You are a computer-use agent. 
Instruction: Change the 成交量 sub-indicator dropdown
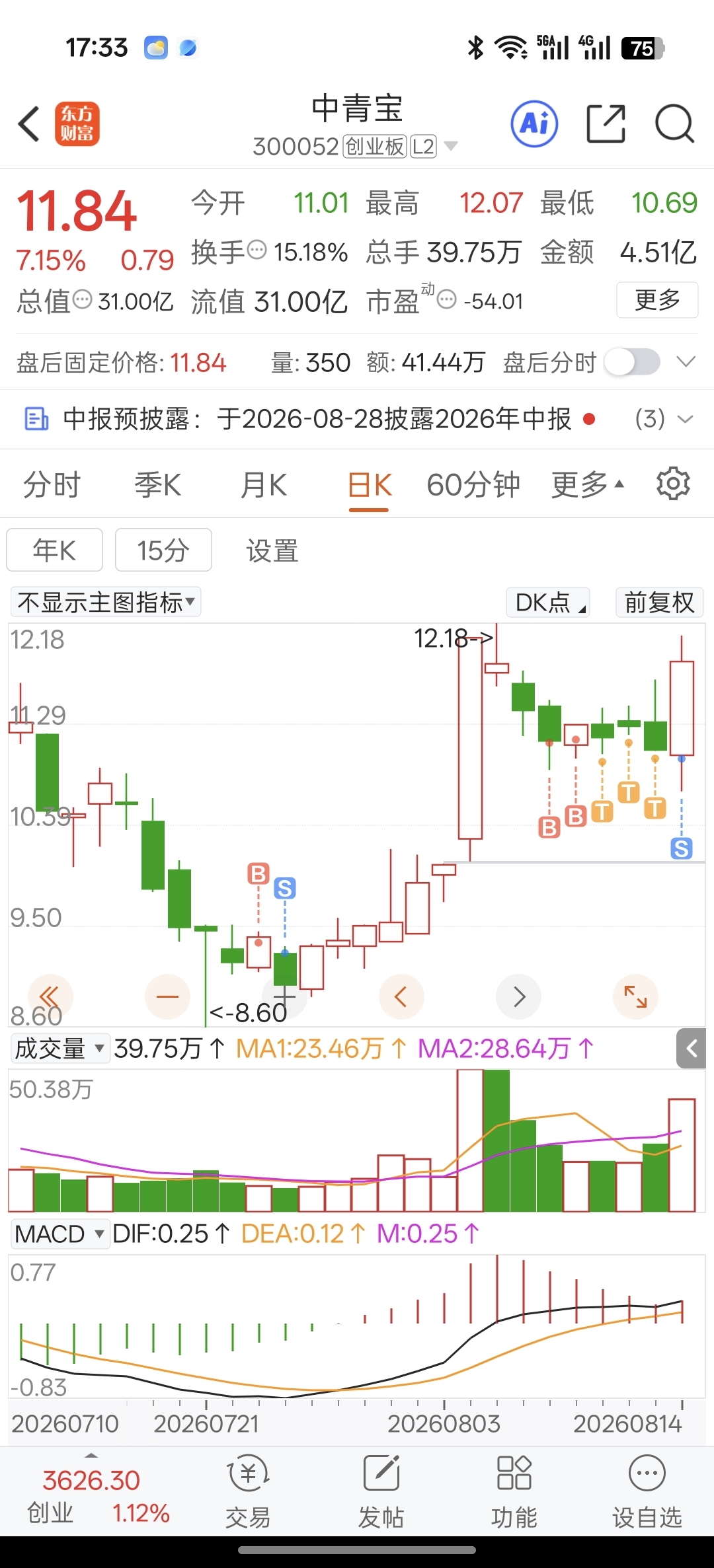coord(60,1048)
